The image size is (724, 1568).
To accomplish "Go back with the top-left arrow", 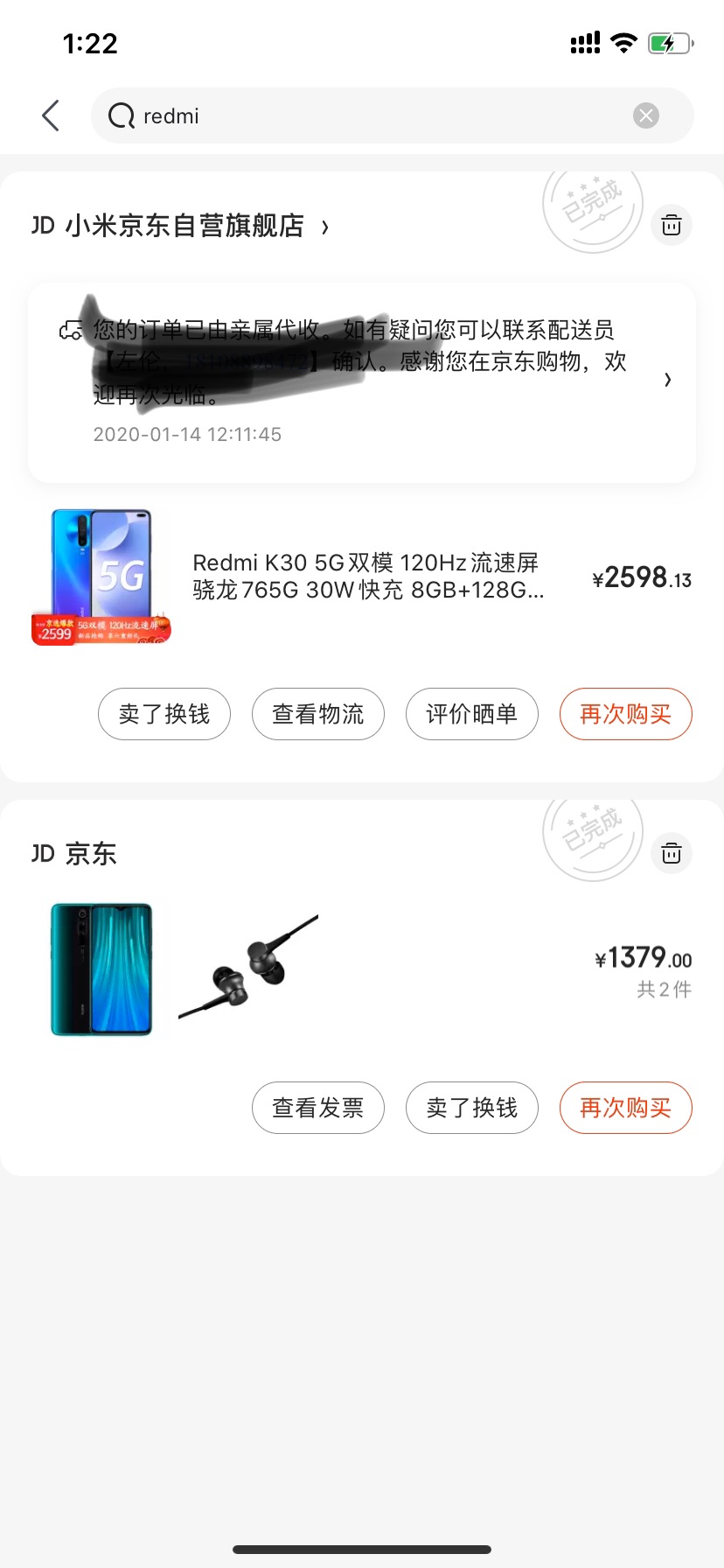I will (51, 115).
